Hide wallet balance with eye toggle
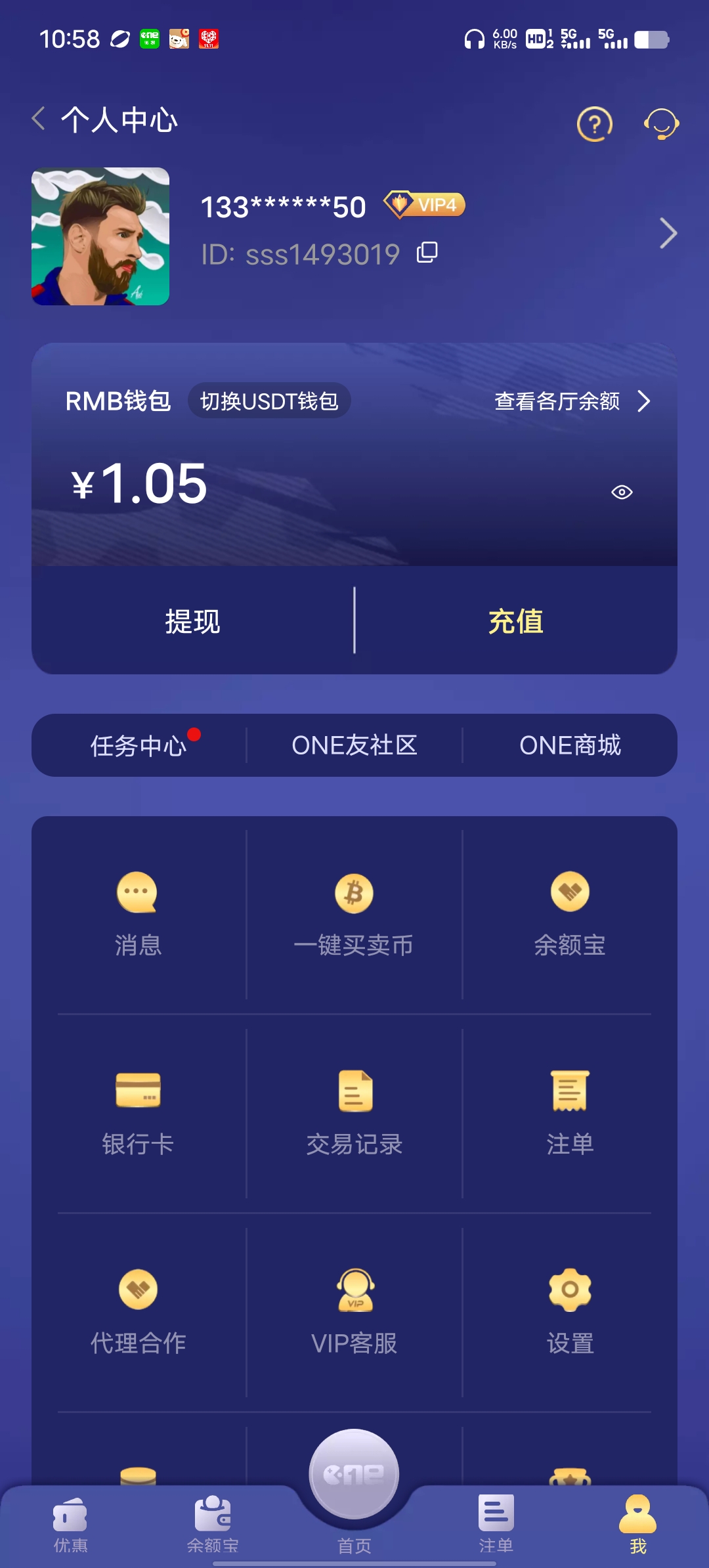The image size is (709, 1568). 620,490
